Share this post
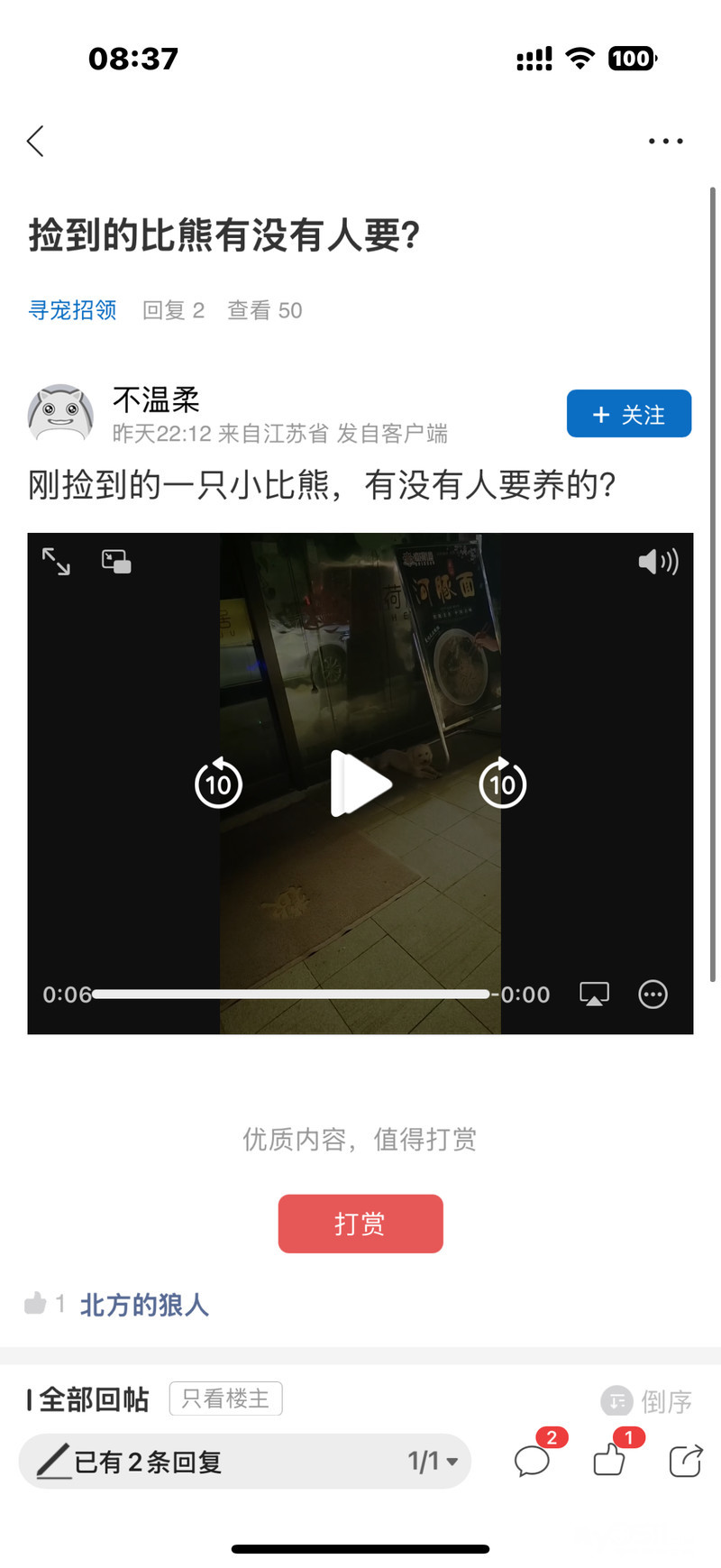 tap(685, 1461)
